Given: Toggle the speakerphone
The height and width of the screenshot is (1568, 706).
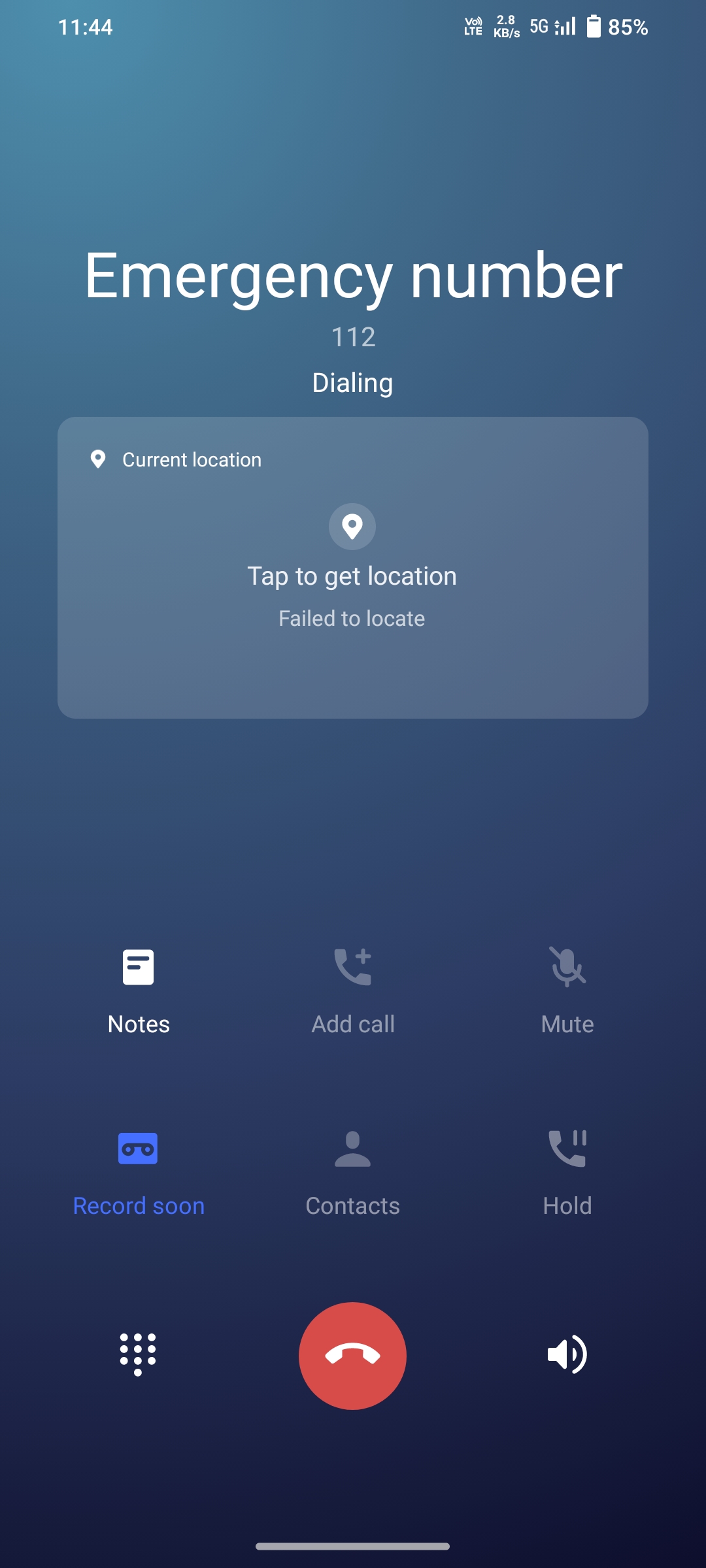Looking at the screenshot, I should click(567, 1354).
